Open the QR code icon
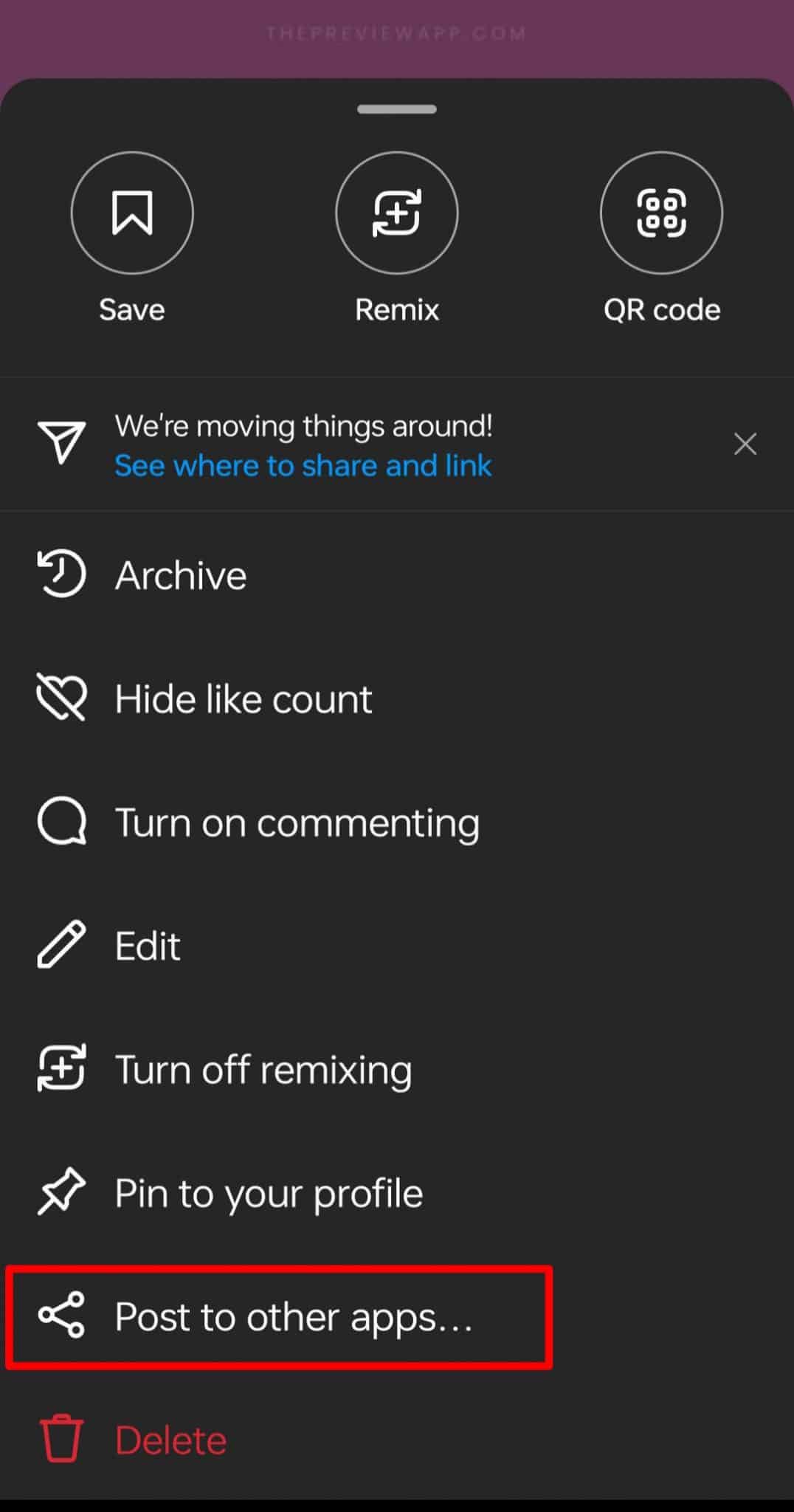Viewport: 794px width, 1512px height. point(661,213)
